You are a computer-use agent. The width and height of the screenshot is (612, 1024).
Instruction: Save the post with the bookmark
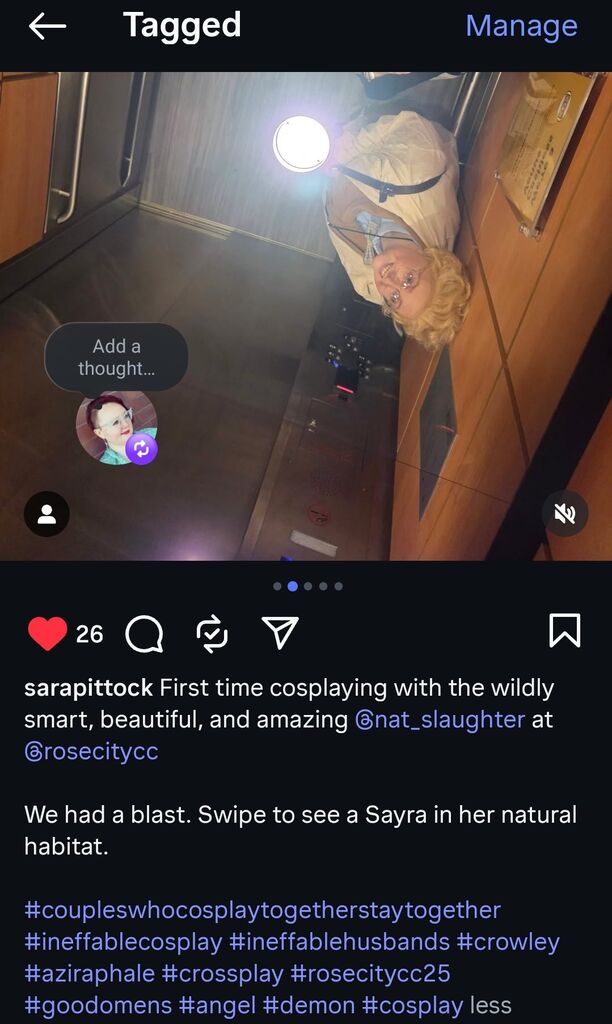[x=564, y=631]
